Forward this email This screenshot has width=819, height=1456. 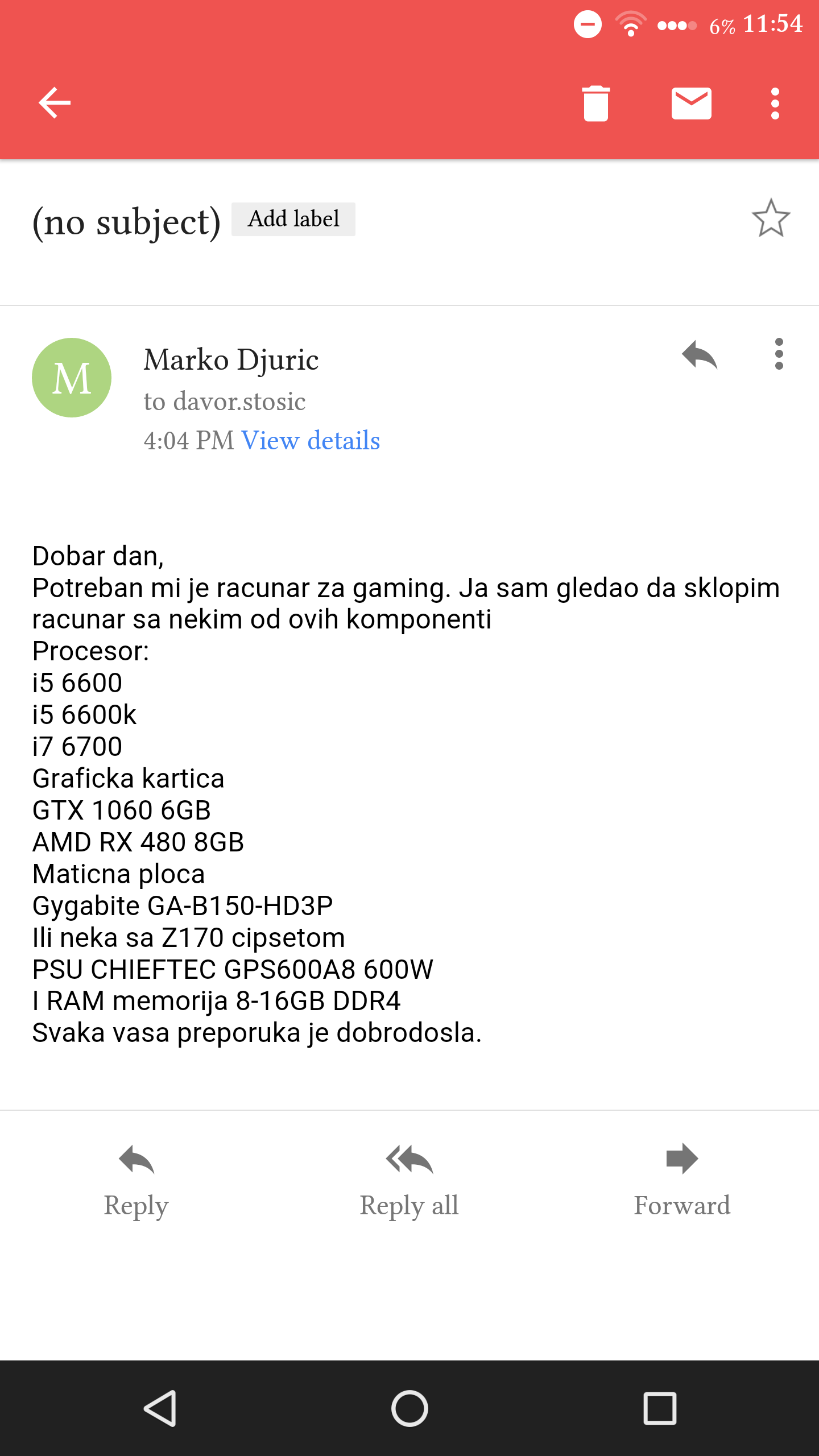click(x=682, y=1180)
